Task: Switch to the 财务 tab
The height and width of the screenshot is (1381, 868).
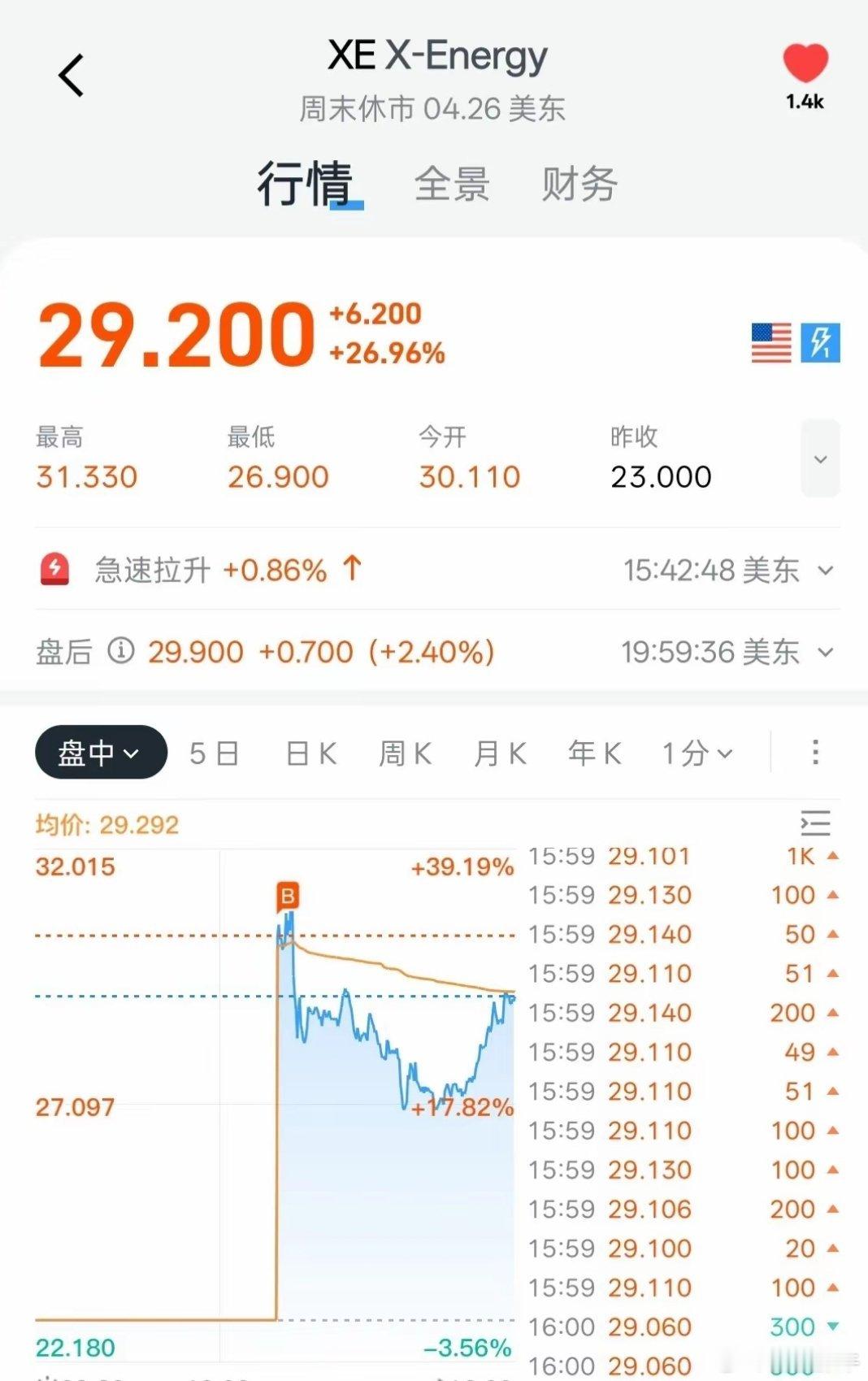Action: pos(579,184)
